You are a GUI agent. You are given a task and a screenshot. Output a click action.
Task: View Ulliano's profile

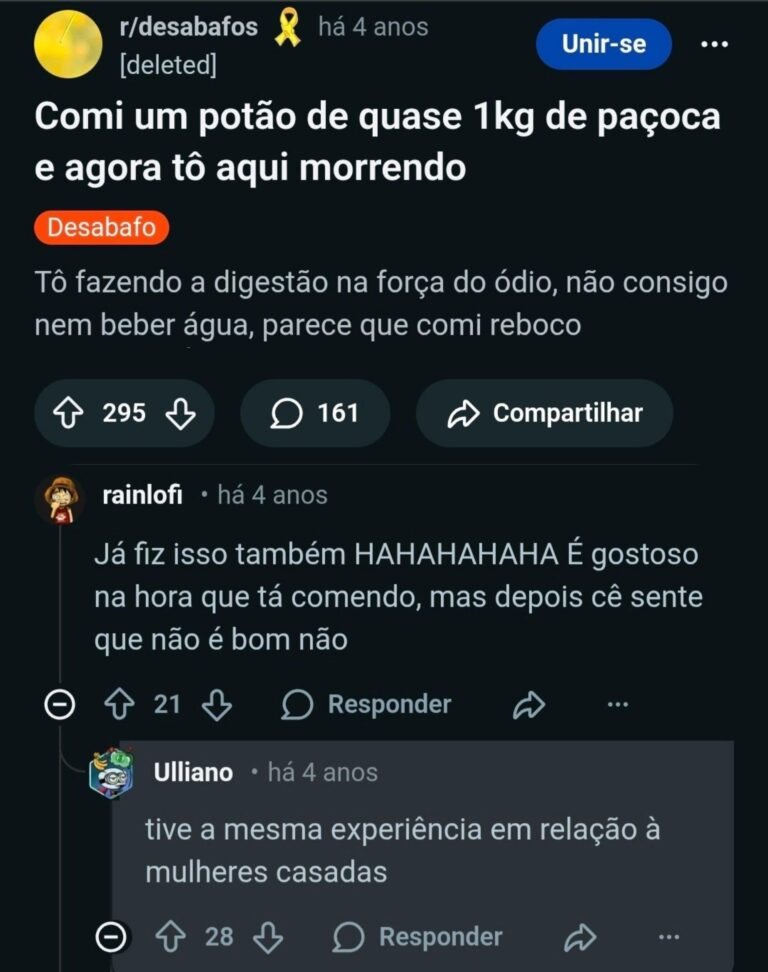[x=193, y=773]
